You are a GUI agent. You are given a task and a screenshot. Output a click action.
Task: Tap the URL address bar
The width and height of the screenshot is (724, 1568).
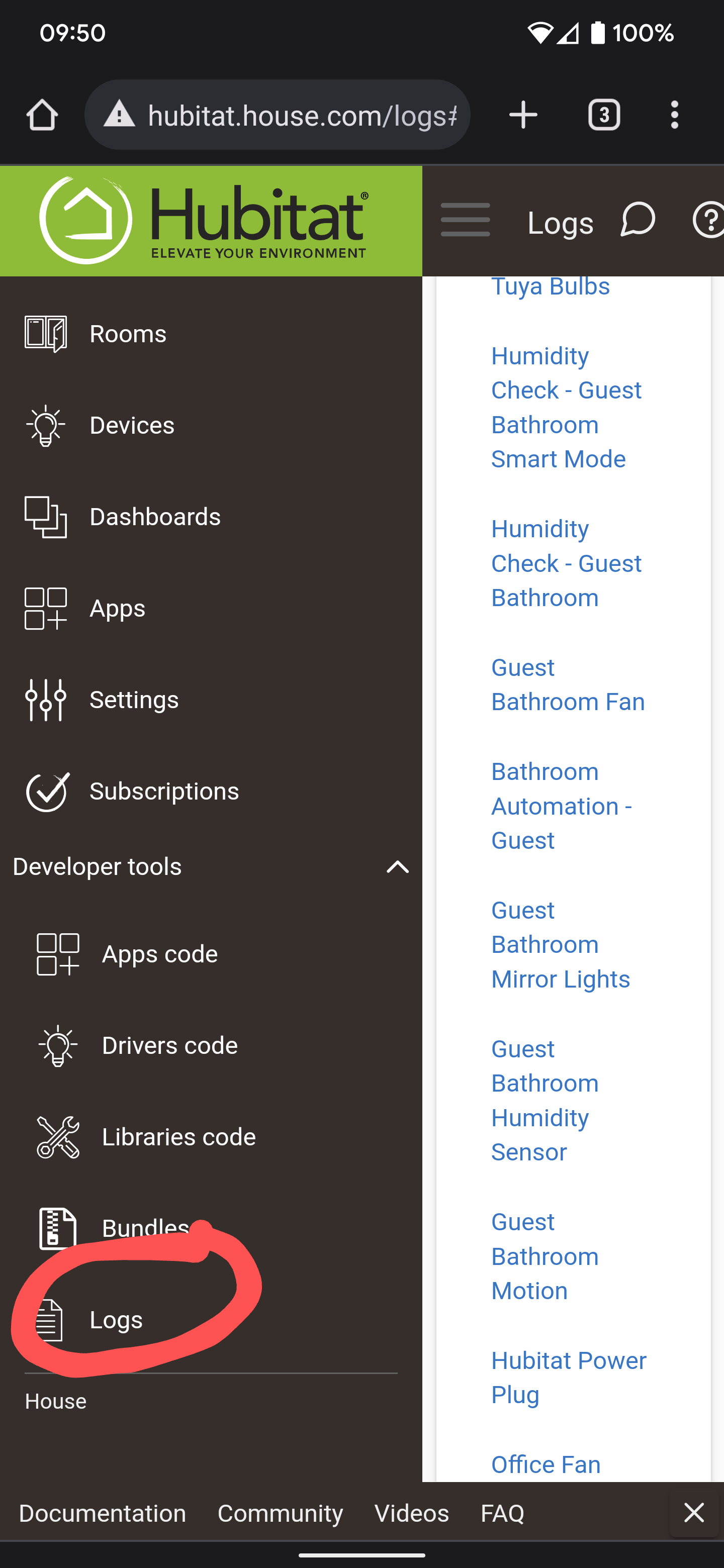[277, 115]
